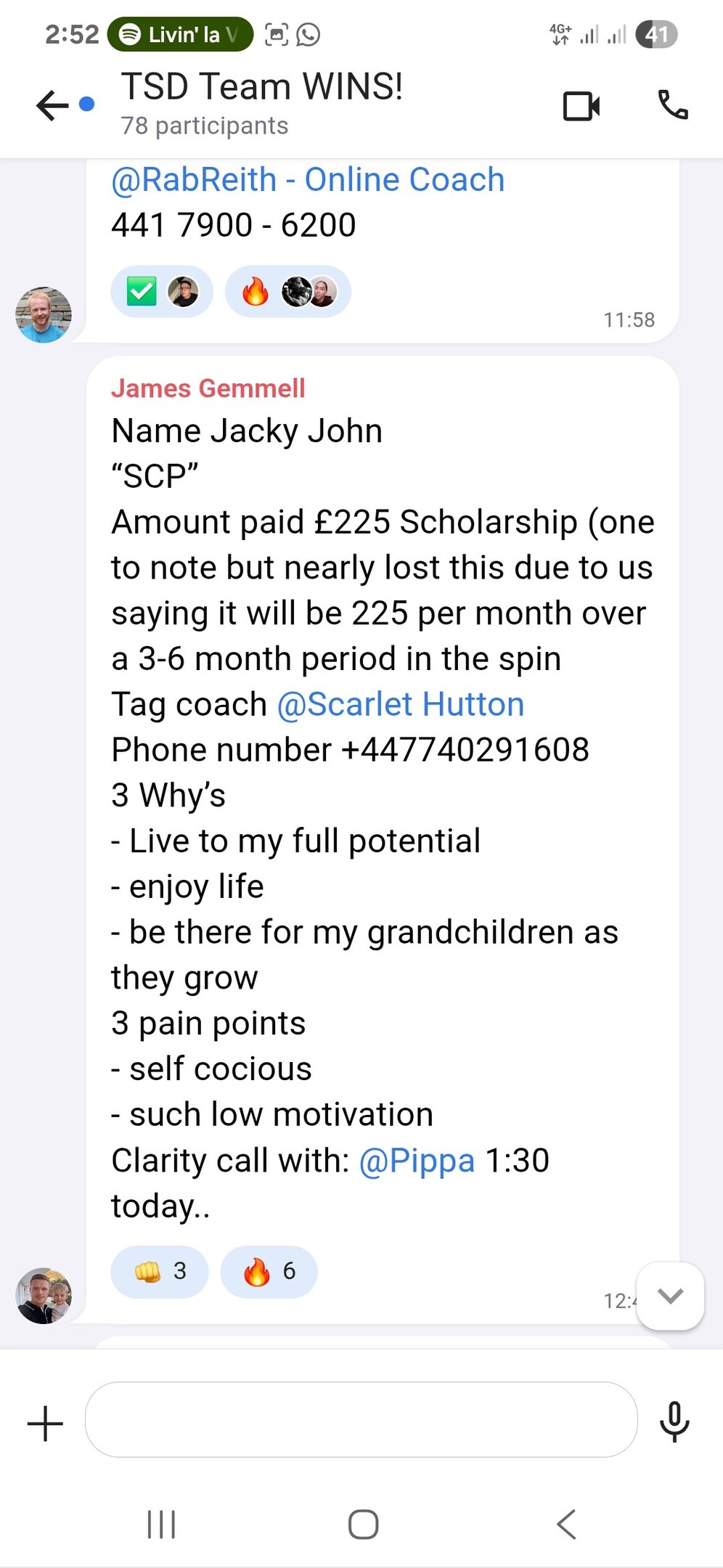Start a video call with the group
Viewport: 723px width, 1568px height.
[x=581, y=106]
